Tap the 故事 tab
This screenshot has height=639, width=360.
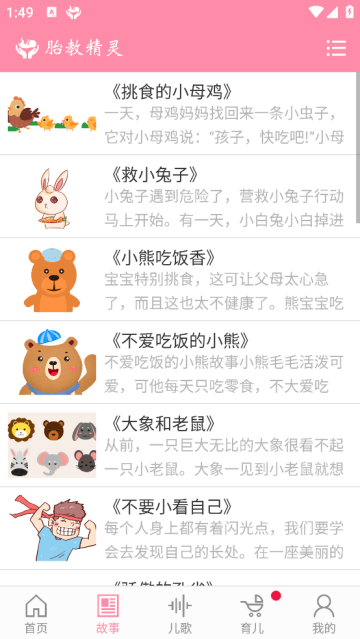coord(108,613)
